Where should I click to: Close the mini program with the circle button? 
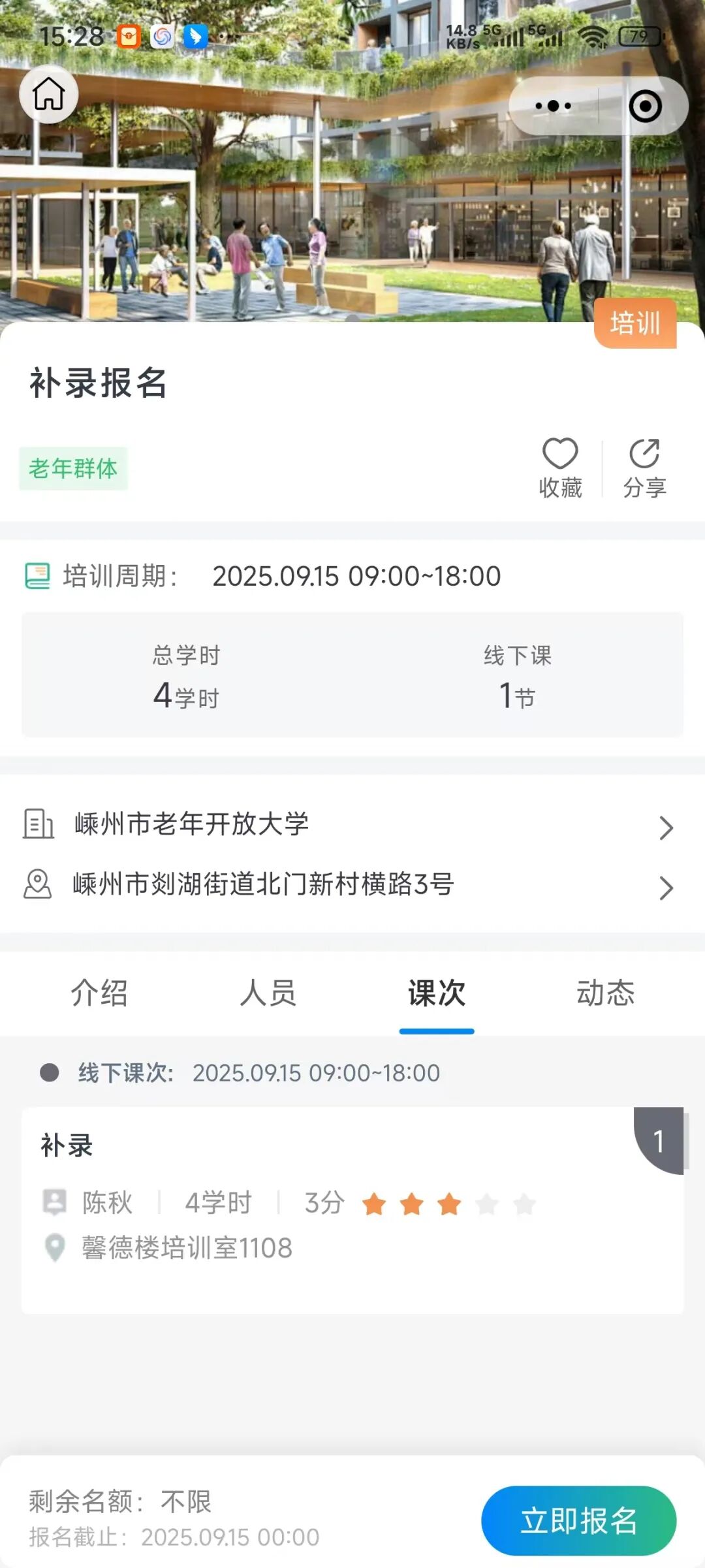click(645, 106)
